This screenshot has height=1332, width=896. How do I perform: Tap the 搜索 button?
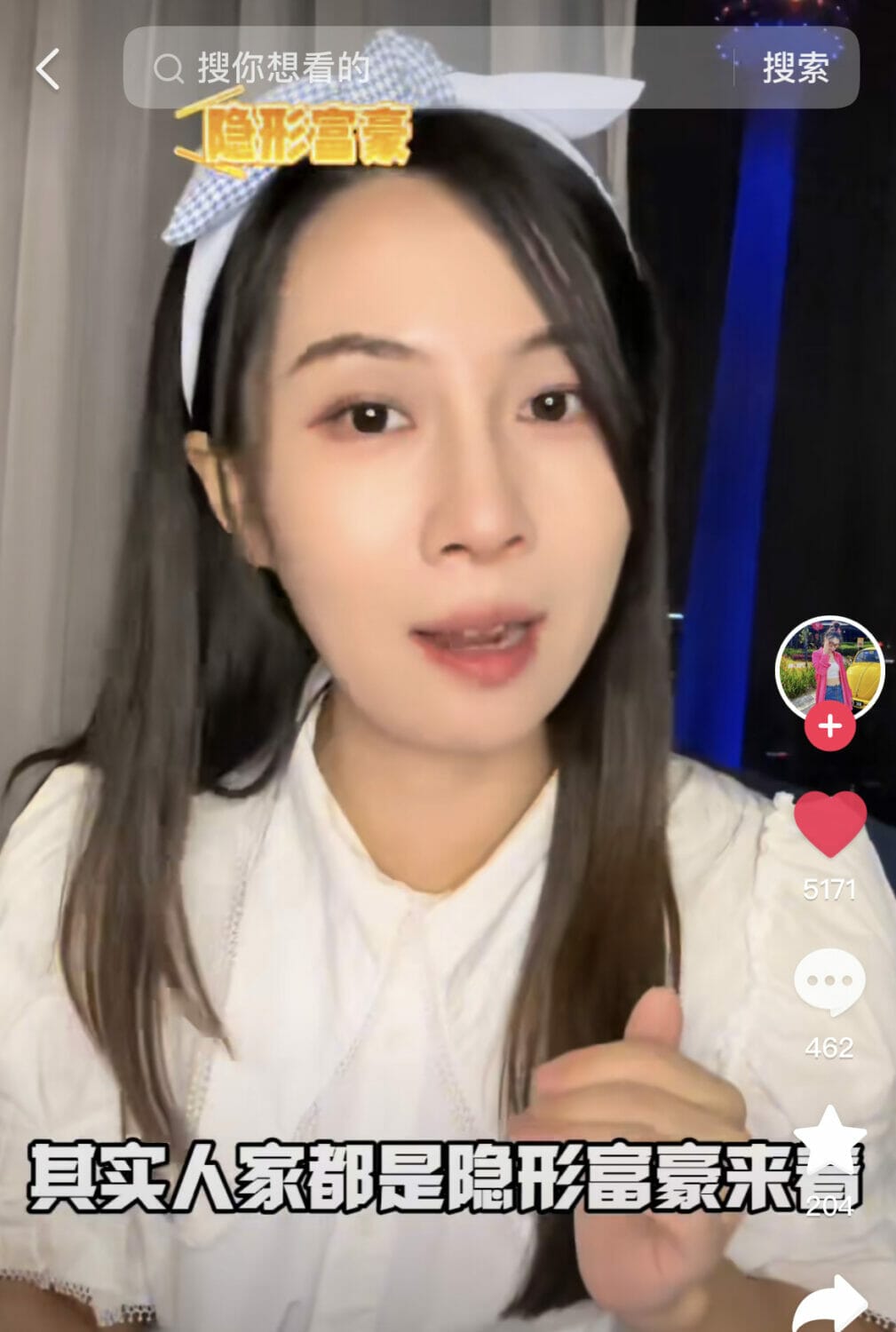(x=795, y=68)
